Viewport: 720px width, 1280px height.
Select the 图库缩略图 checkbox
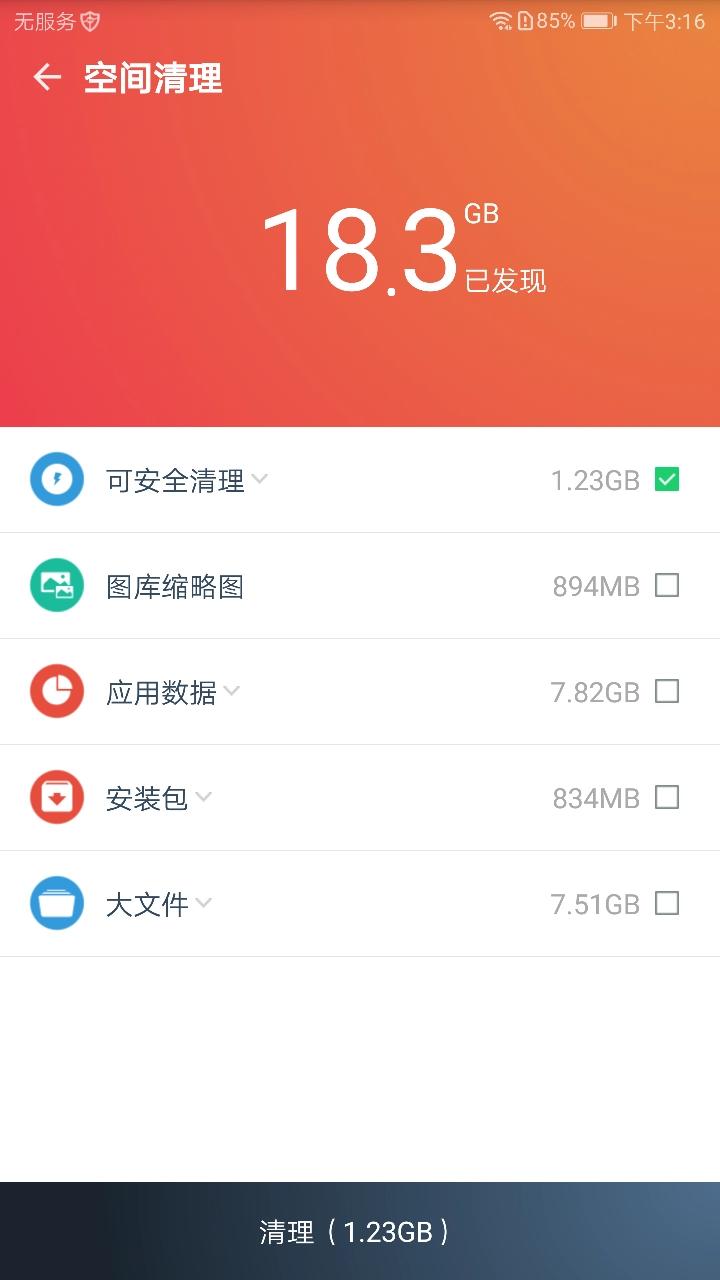(666, 586)
